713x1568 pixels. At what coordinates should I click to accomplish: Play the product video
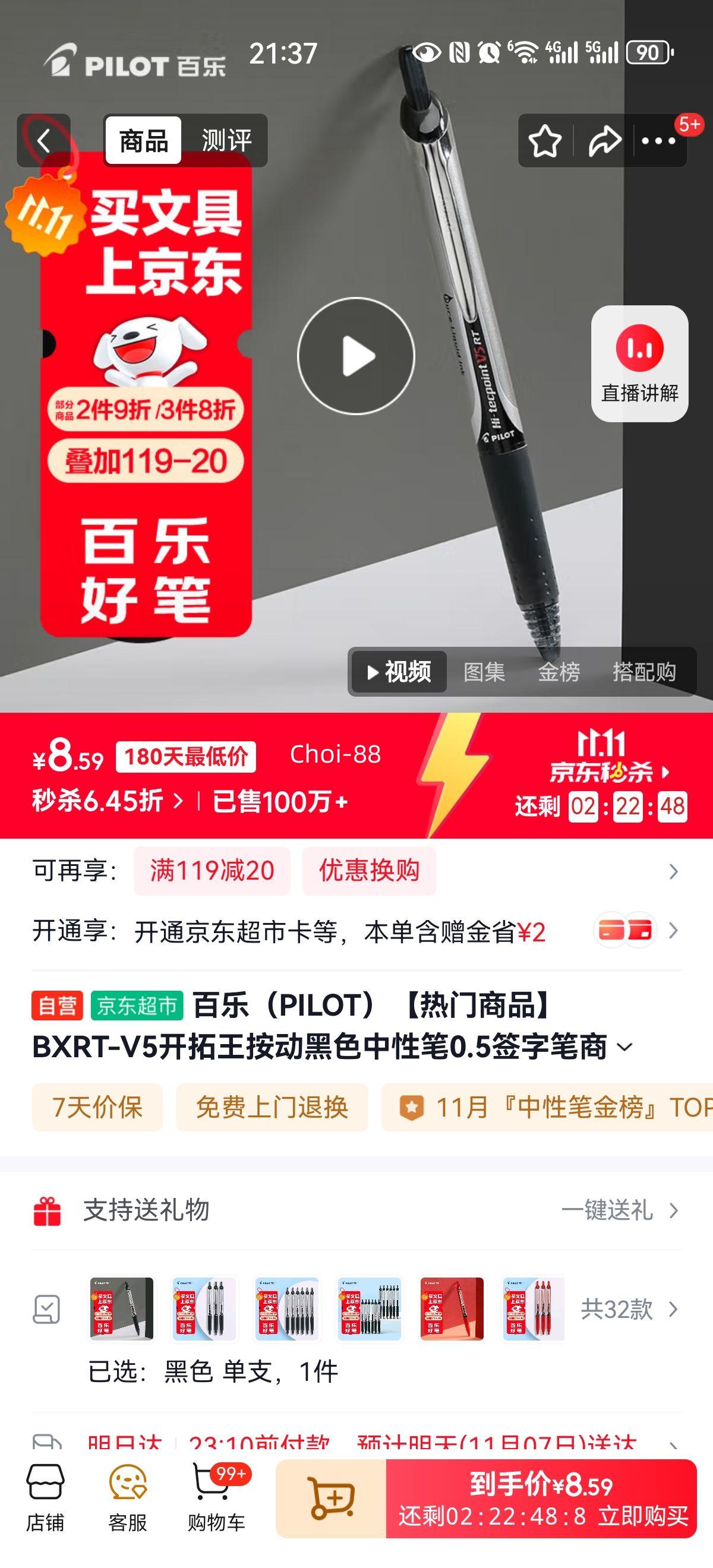pos(356,357)
